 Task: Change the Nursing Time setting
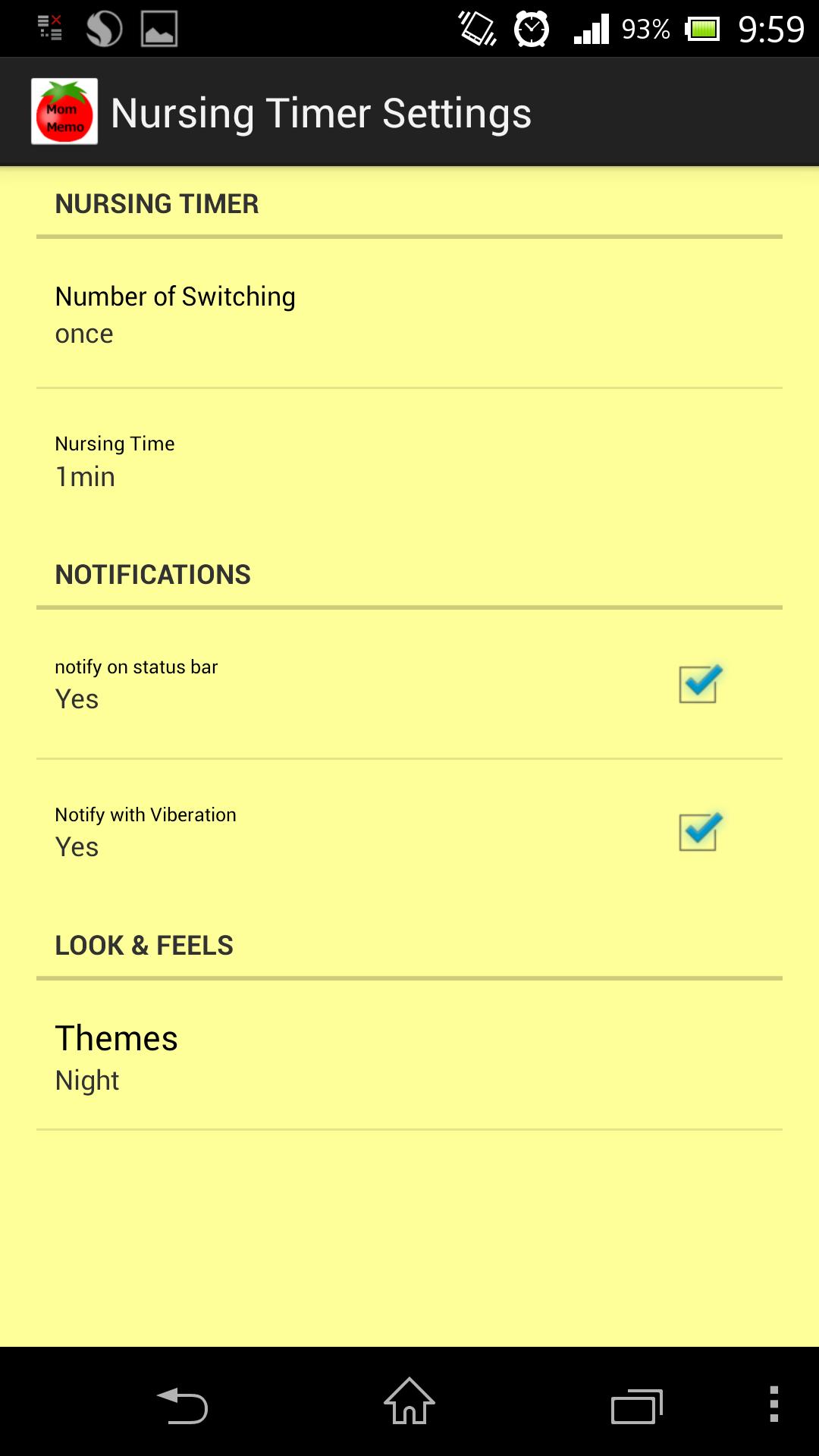(409, 461)
